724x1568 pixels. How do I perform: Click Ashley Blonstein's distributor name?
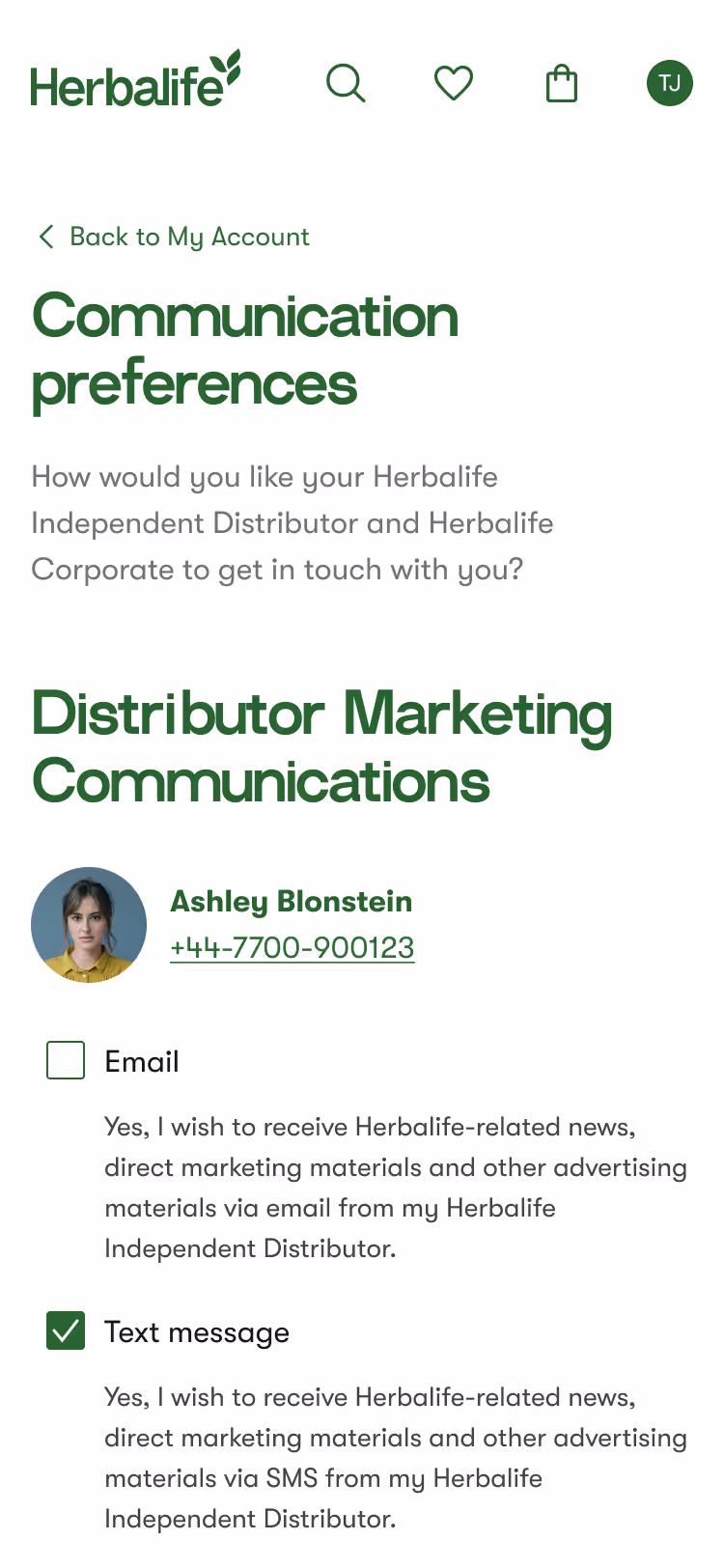tap(291, 901)
